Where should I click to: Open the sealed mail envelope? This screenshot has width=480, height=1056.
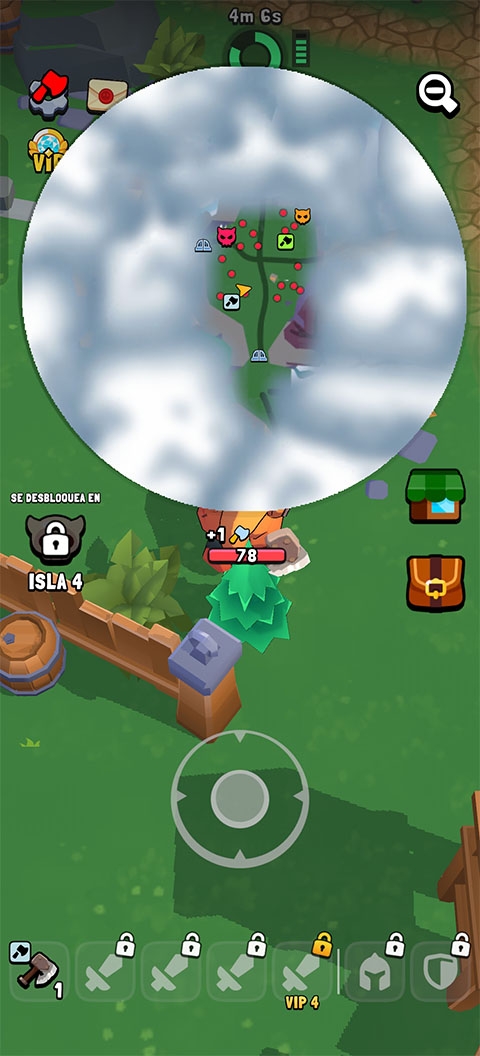107,96
